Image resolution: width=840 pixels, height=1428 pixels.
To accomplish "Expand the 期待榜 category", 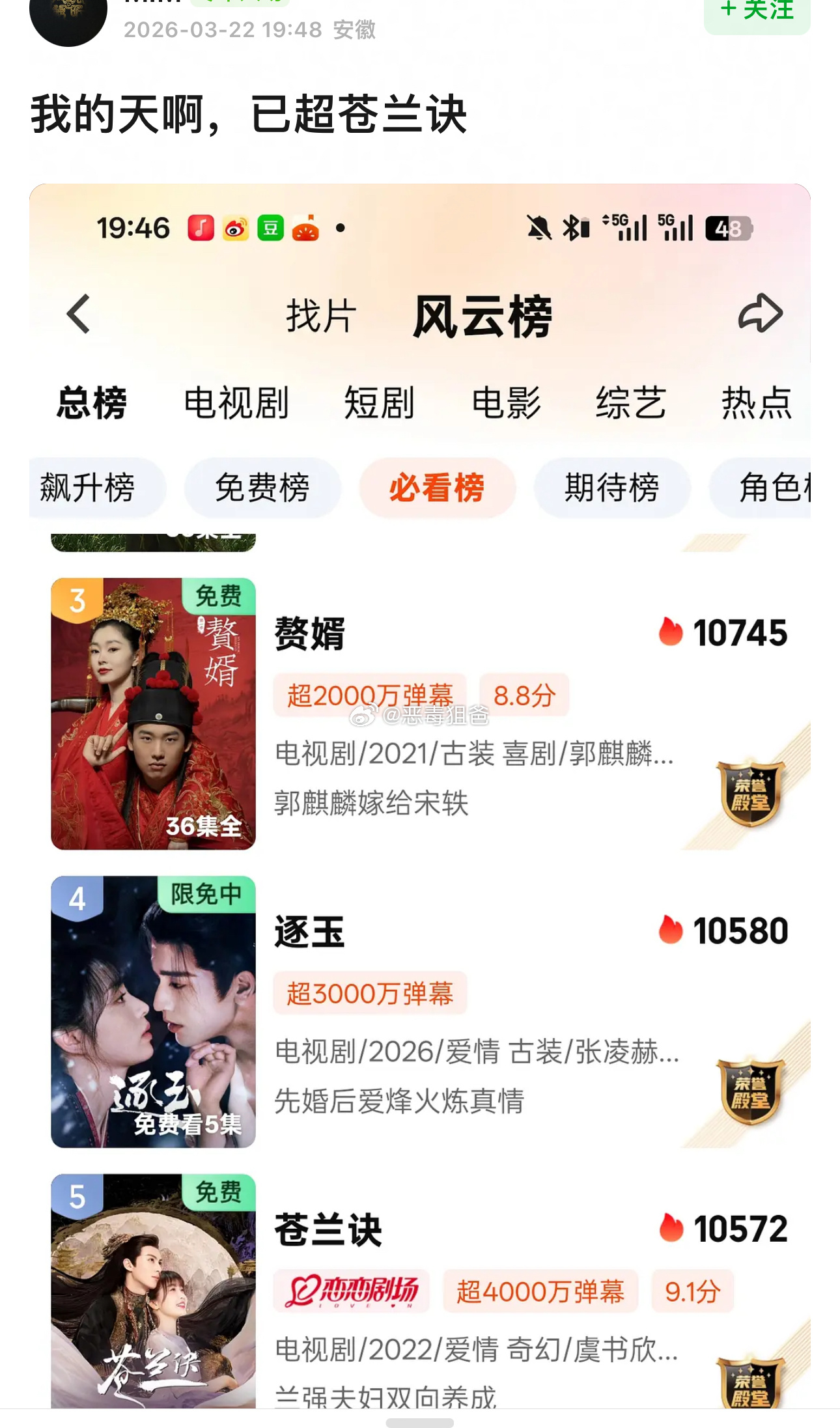I will (x=612, y=488).
